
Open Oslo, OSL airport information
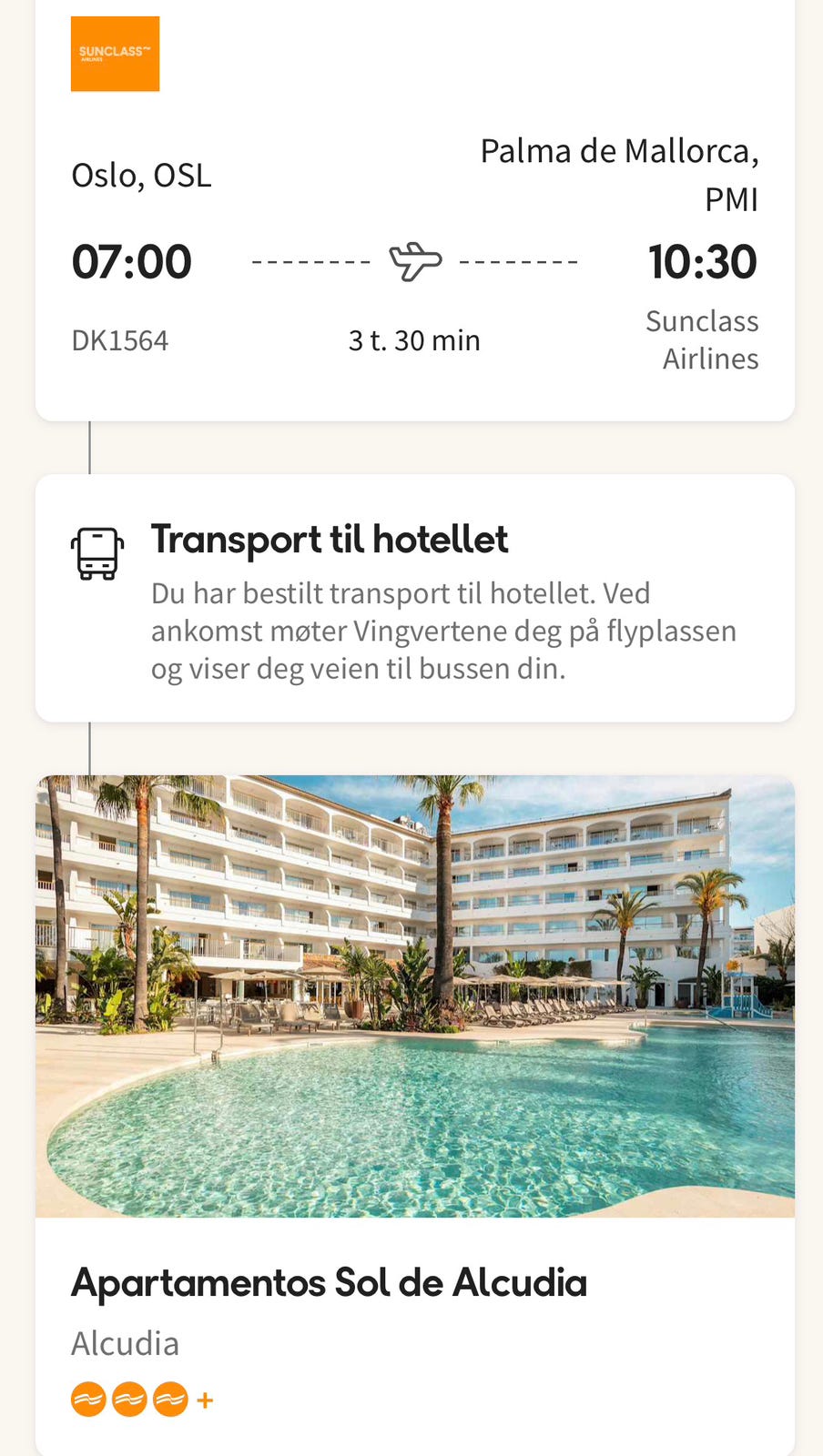click(141, 176)
